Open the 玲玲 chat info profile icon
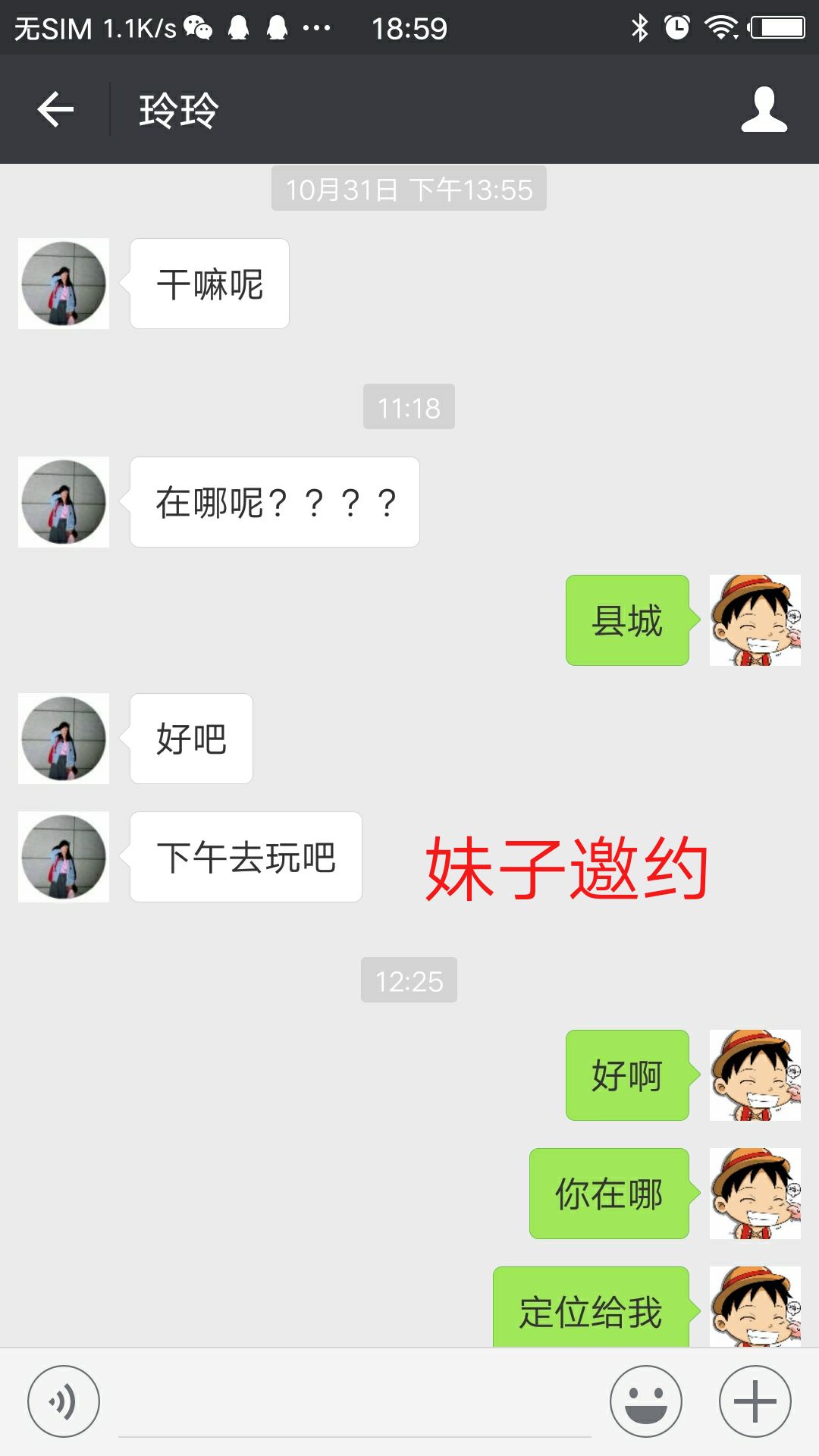Viewport: 819px width, 1456px height. 764,110
